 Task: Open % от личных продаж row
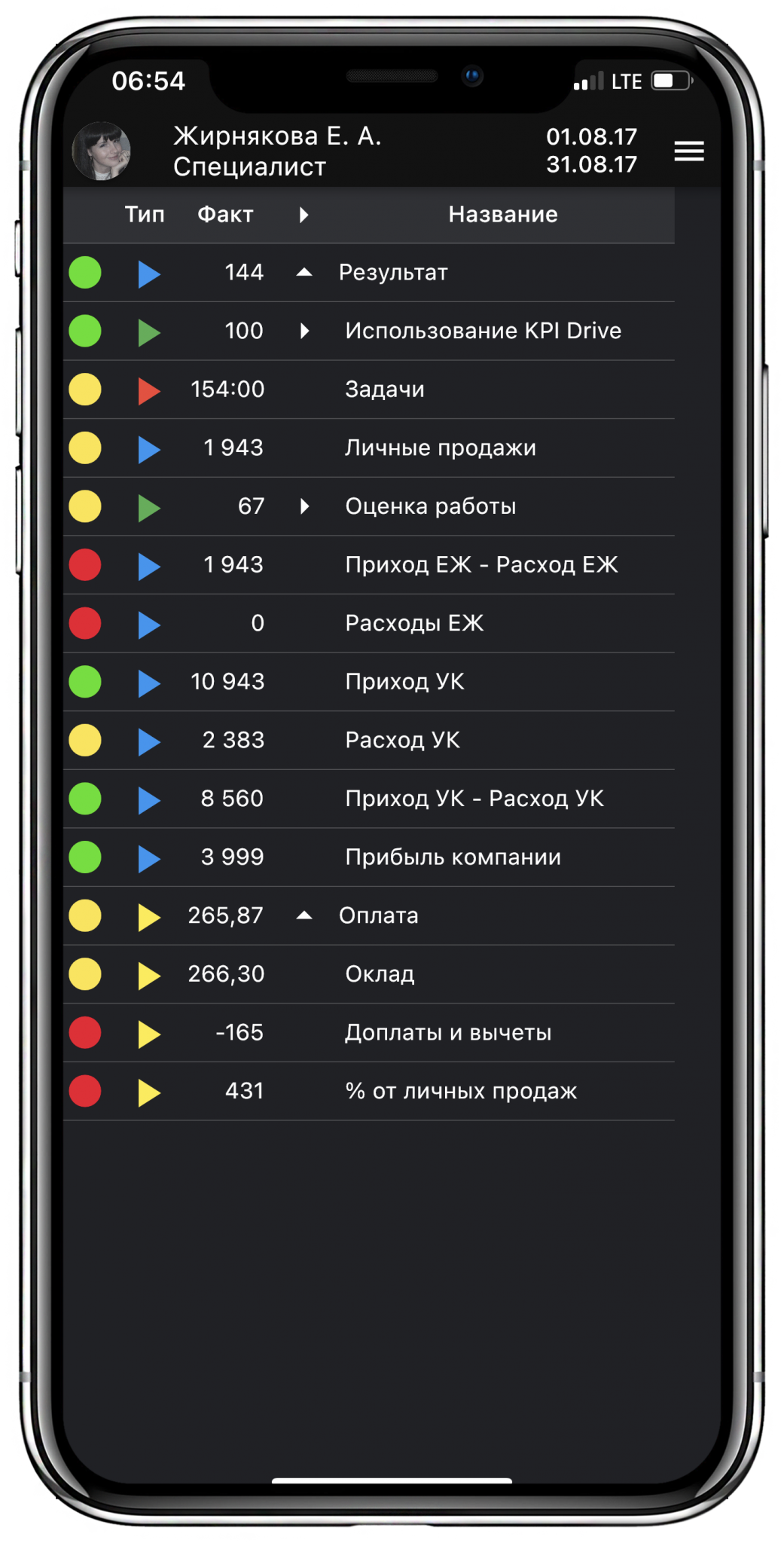pos(369,1091)
